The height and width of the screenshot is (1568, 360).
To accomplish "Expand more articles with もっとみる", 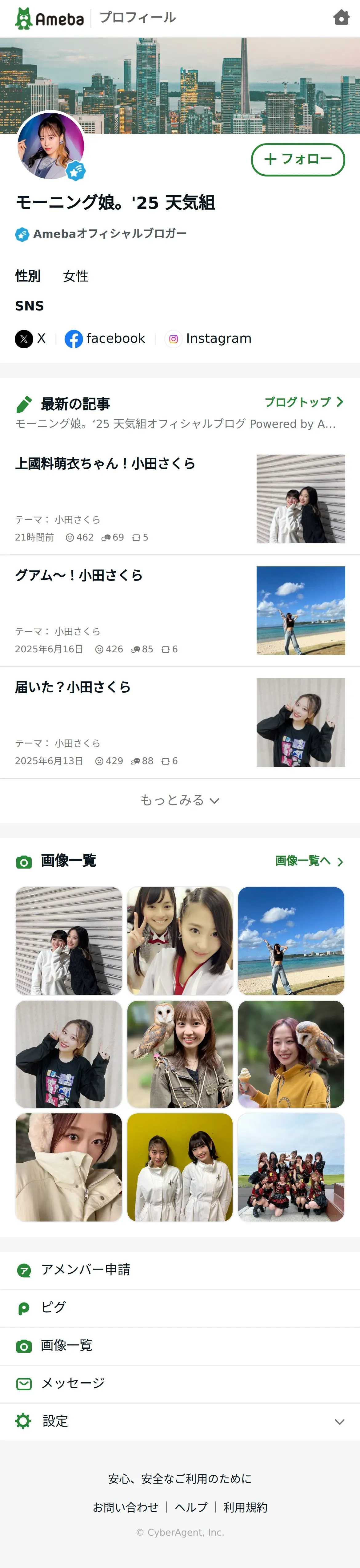I will 180,800.
